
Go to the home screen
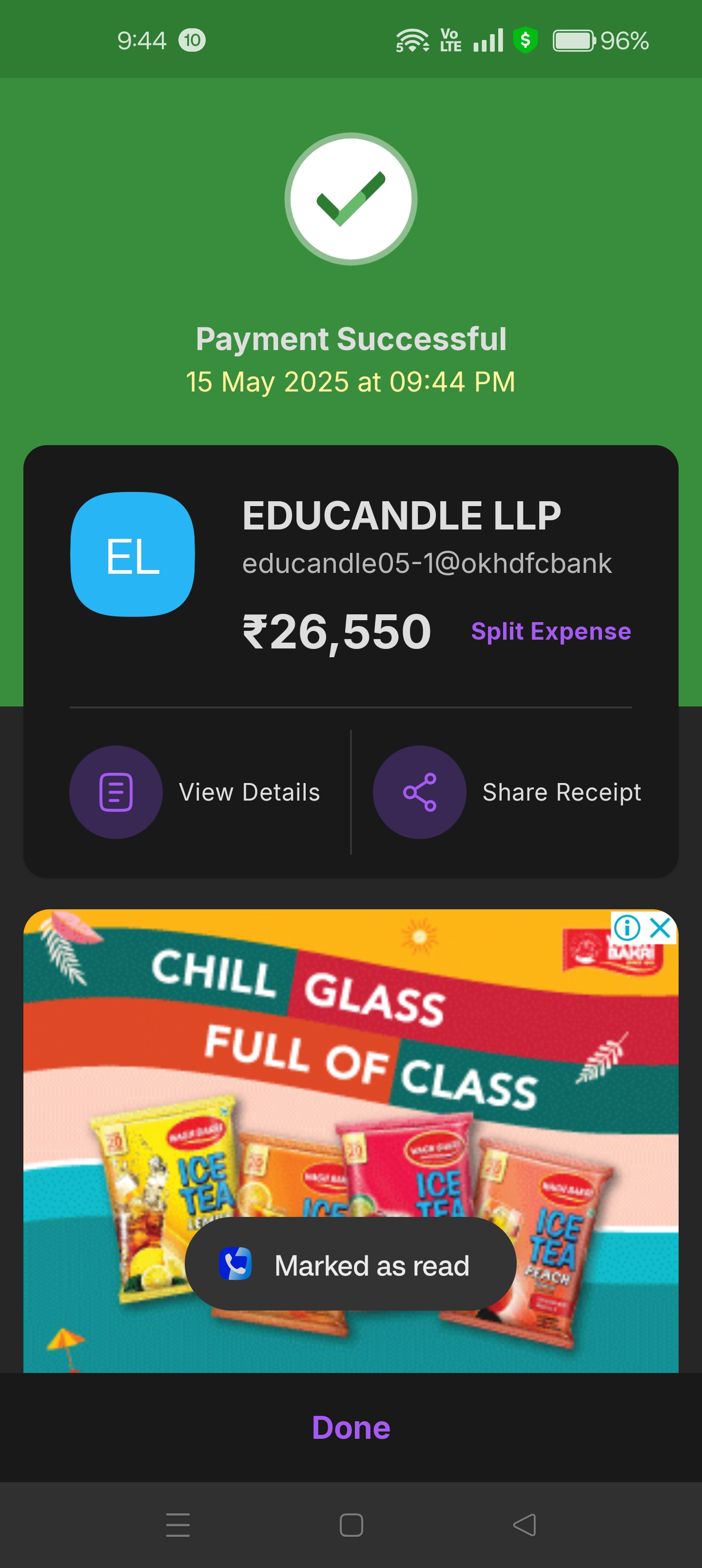[x=351, y=1524]
